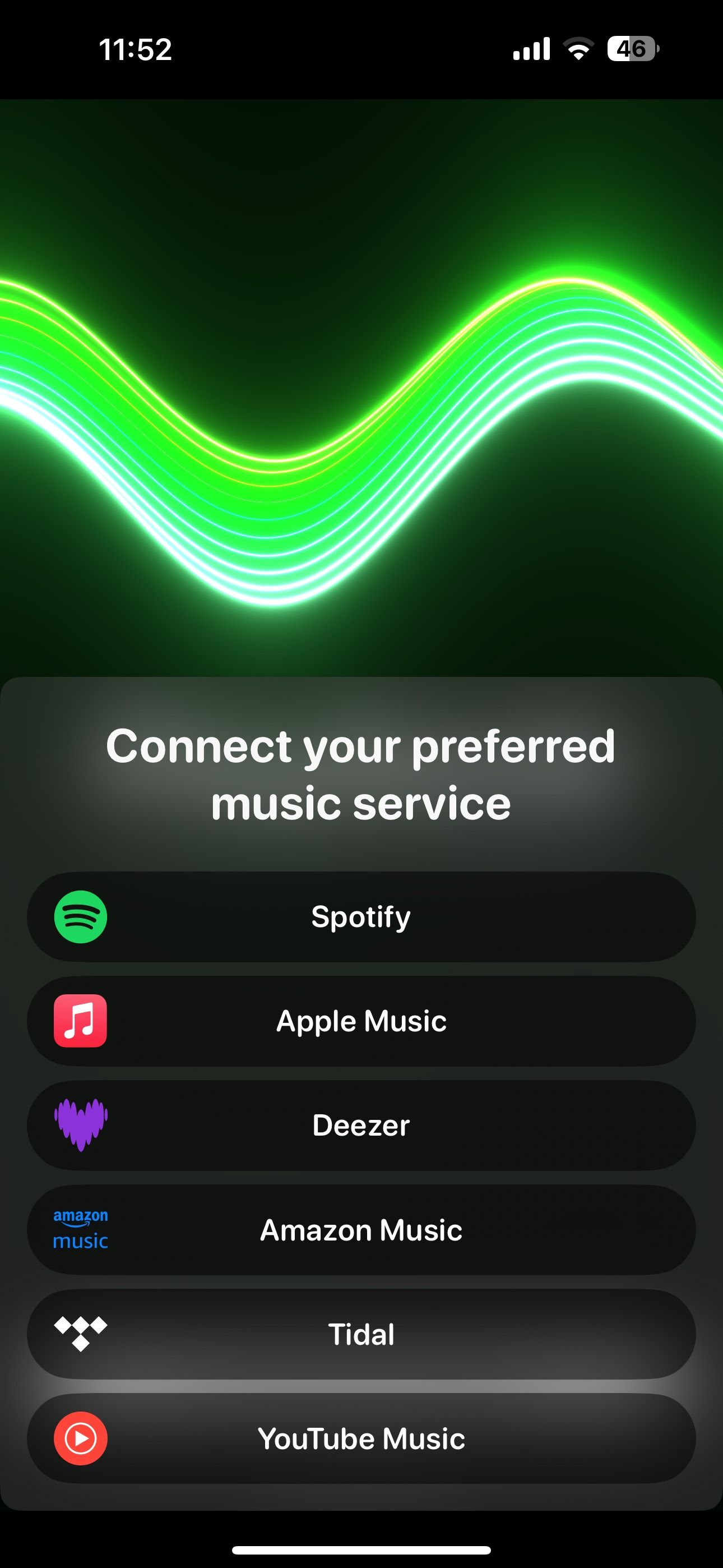This screenshot has height=1568, width=723.
Task: Tap the Apple Music red note icon
Action: [x=81, y=1021]
